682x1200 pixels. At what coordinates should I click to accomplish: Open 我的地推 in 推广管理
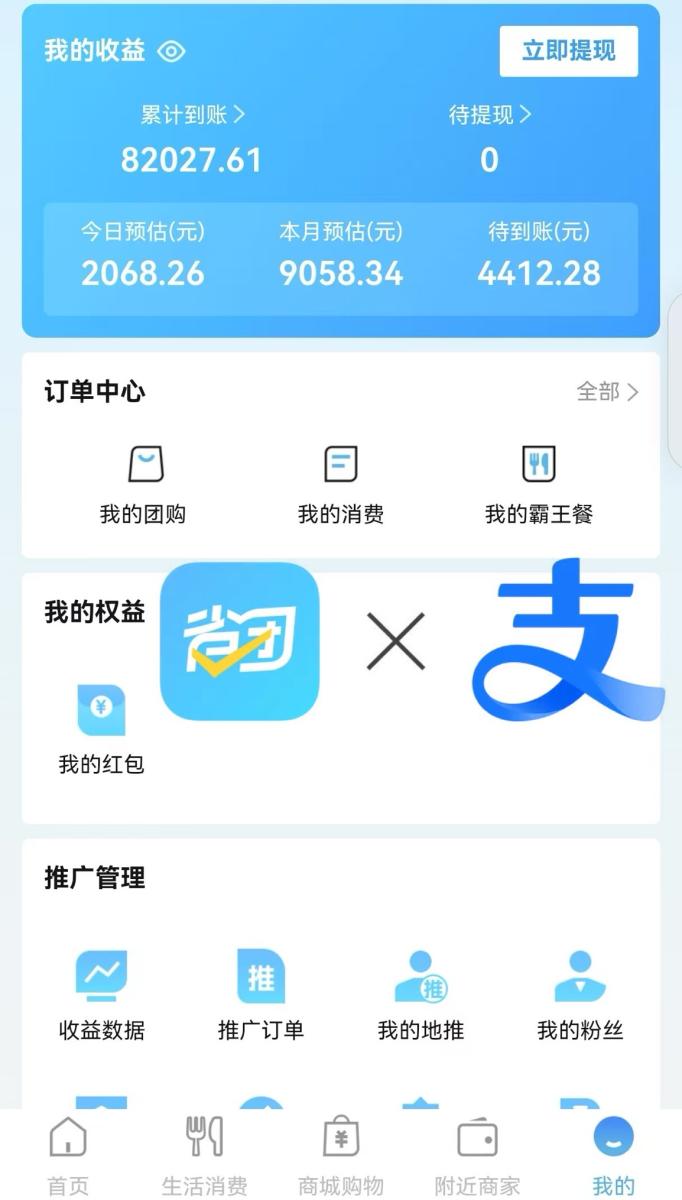(420, 995)
